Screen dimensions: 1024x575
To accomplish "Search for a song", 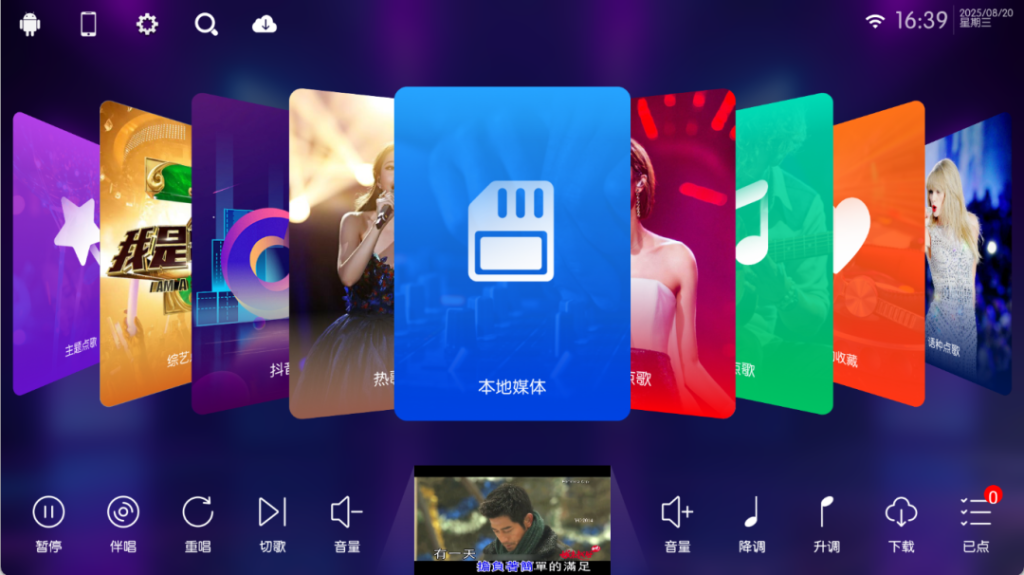I will [206, 24].
